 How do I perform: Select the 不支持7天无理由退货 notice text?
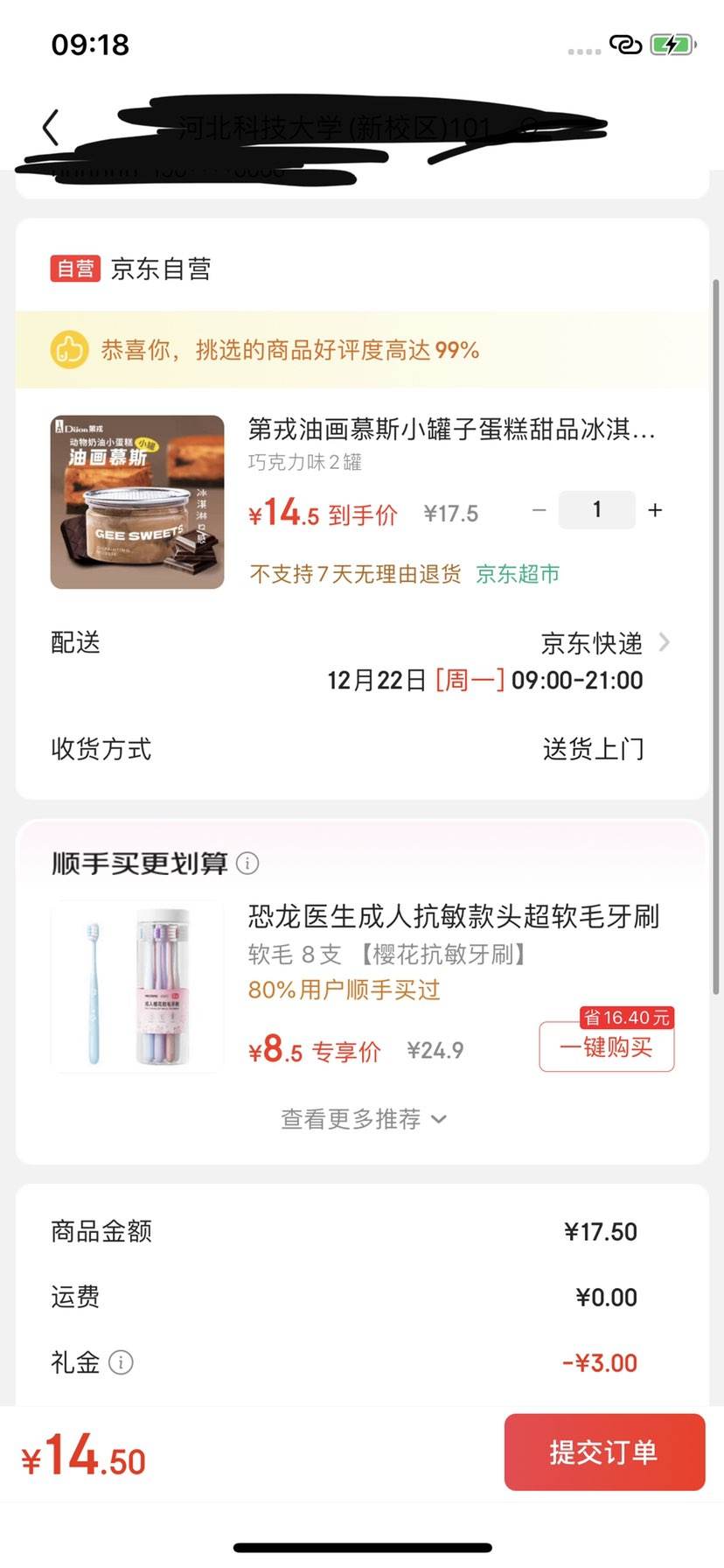point(354,574)
